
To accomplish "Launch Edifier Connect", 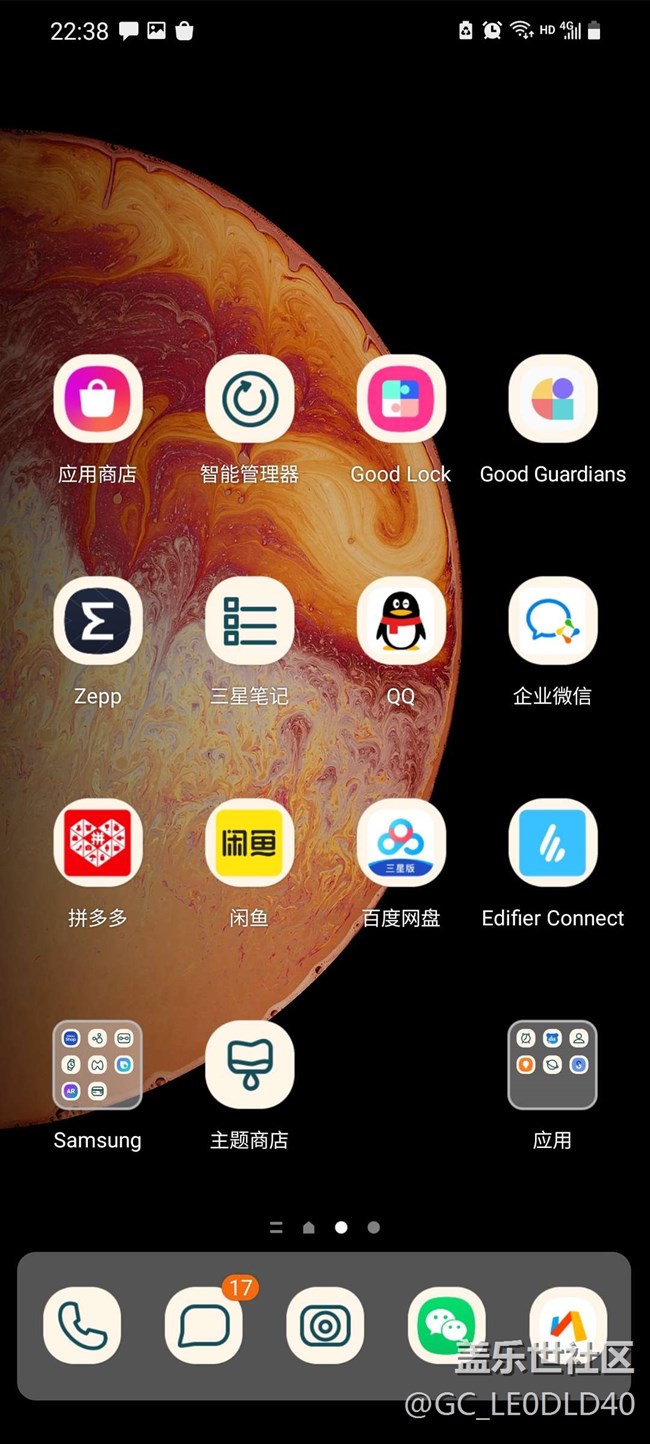I will (x=553, y=843).
